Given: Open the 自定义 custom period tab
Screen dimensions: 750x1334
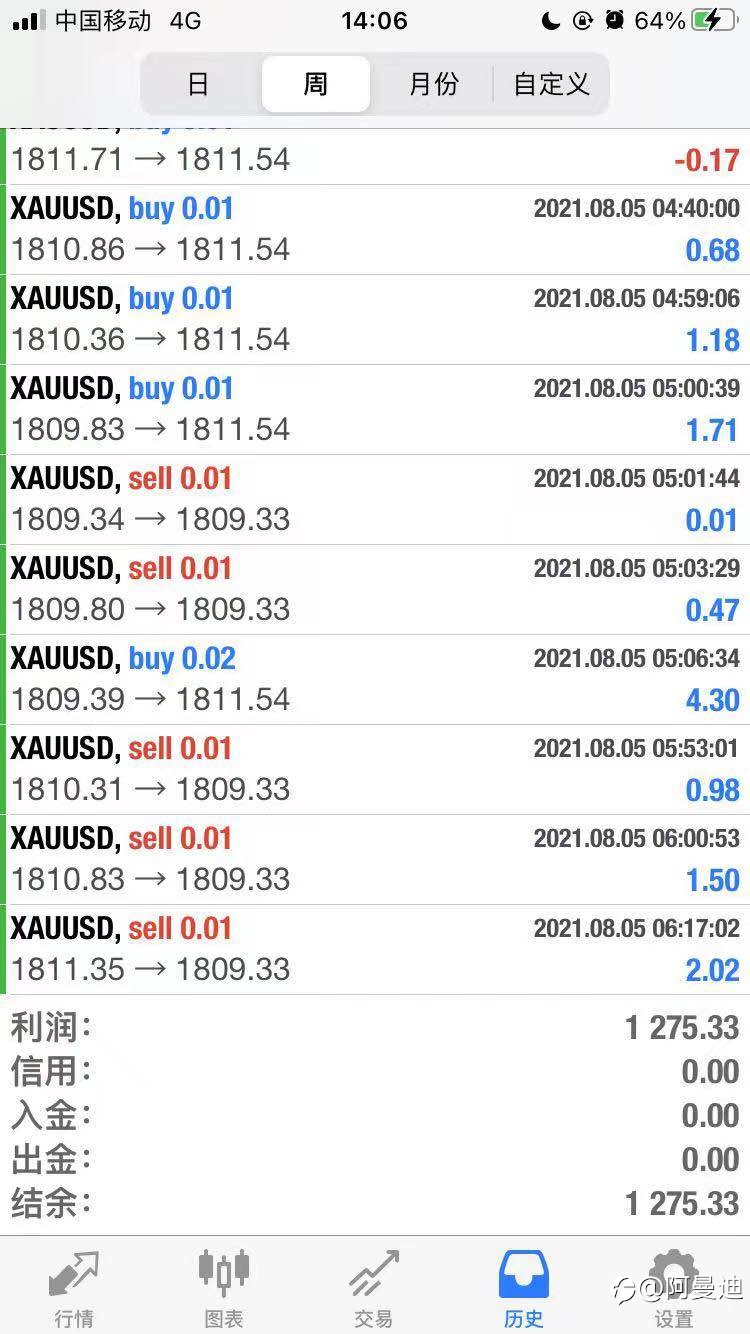Looking at the screenshot, I should (x=551, y=84).
